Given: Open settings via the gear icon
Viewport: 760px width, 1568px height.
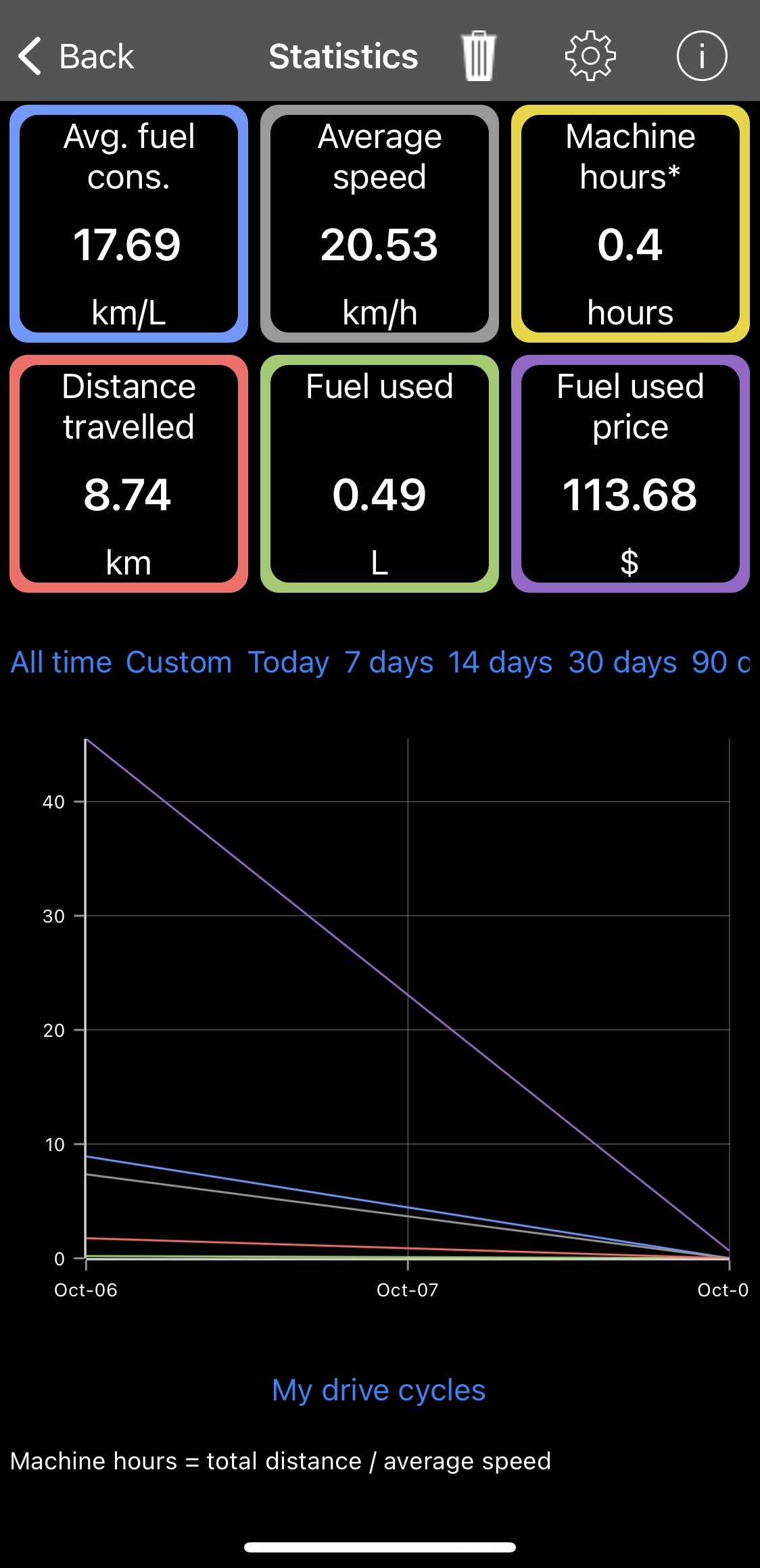Looking at the screenshot, I should [x=590, y=56].
